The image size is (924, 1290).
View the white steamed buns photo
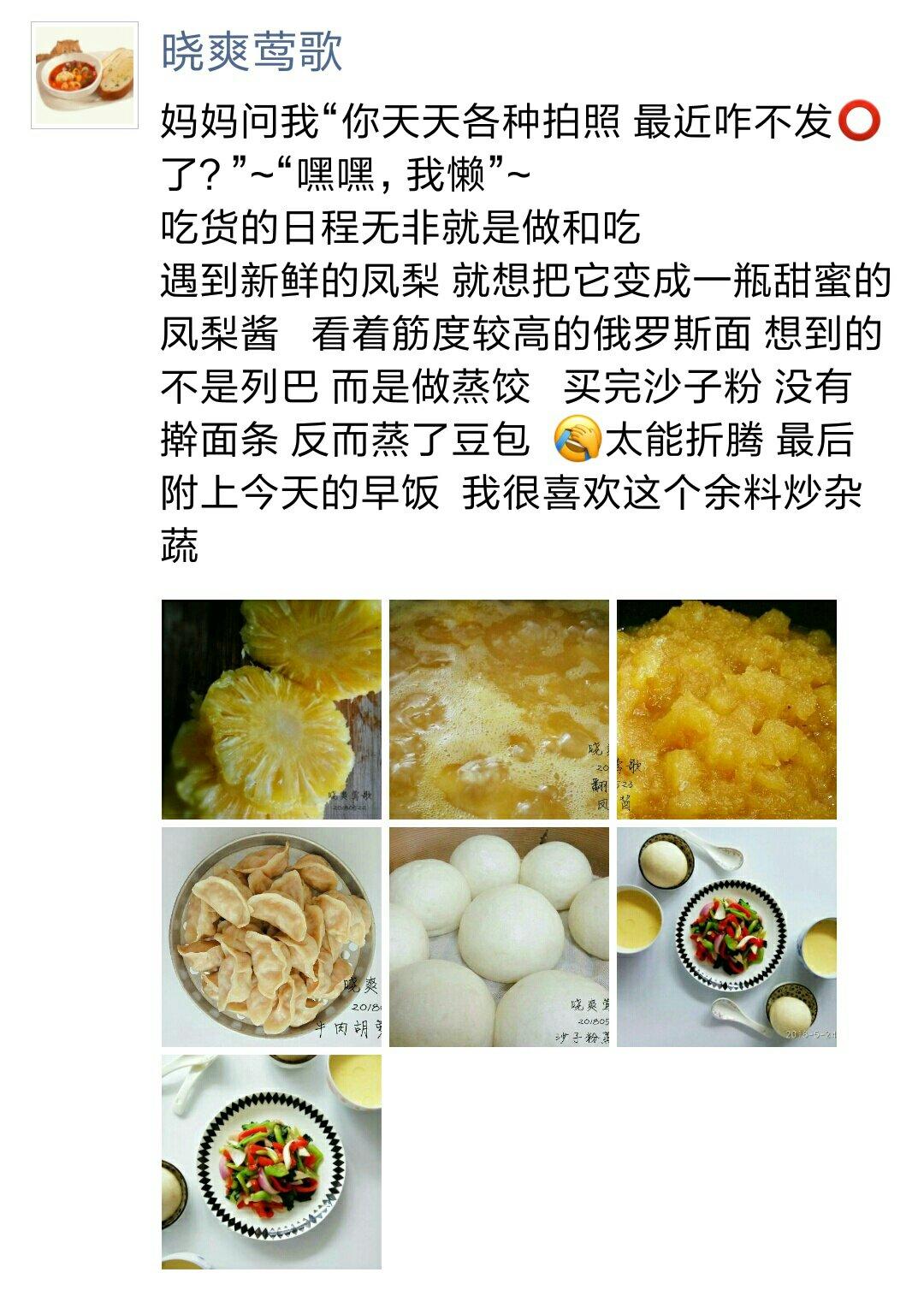(499, 937)
